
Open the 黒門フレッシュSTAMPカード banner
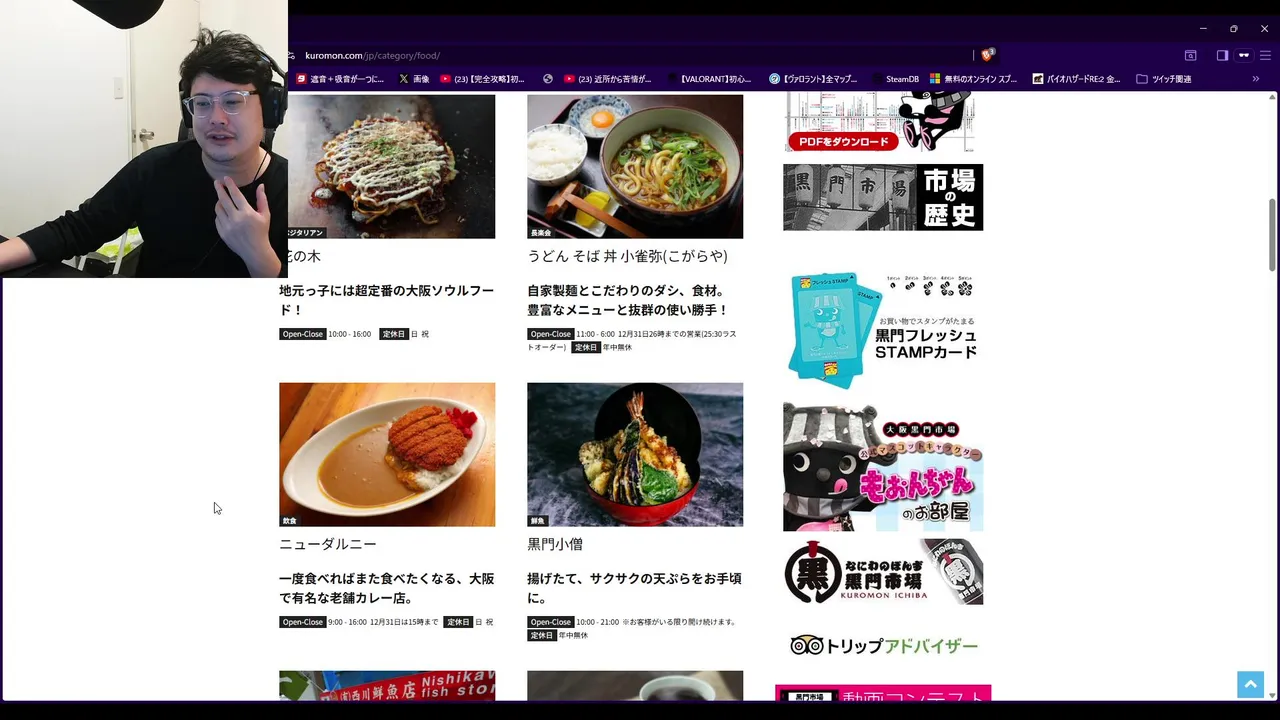point(882,330)
